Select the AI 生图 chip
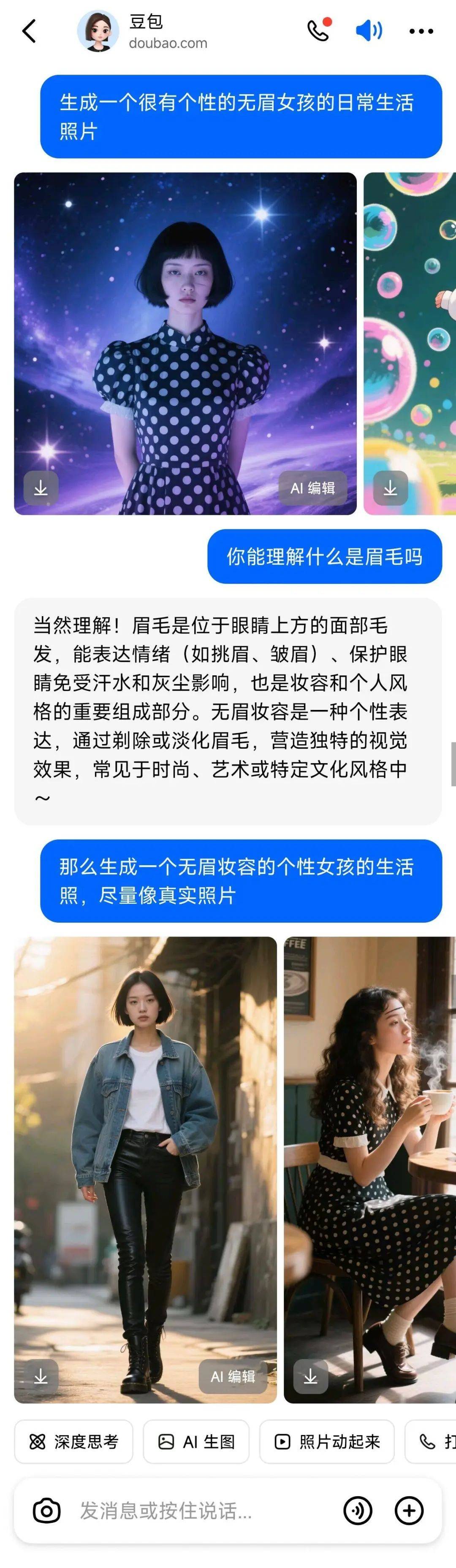Screen dimensions: 456x1568 [x=196, y=1441]
